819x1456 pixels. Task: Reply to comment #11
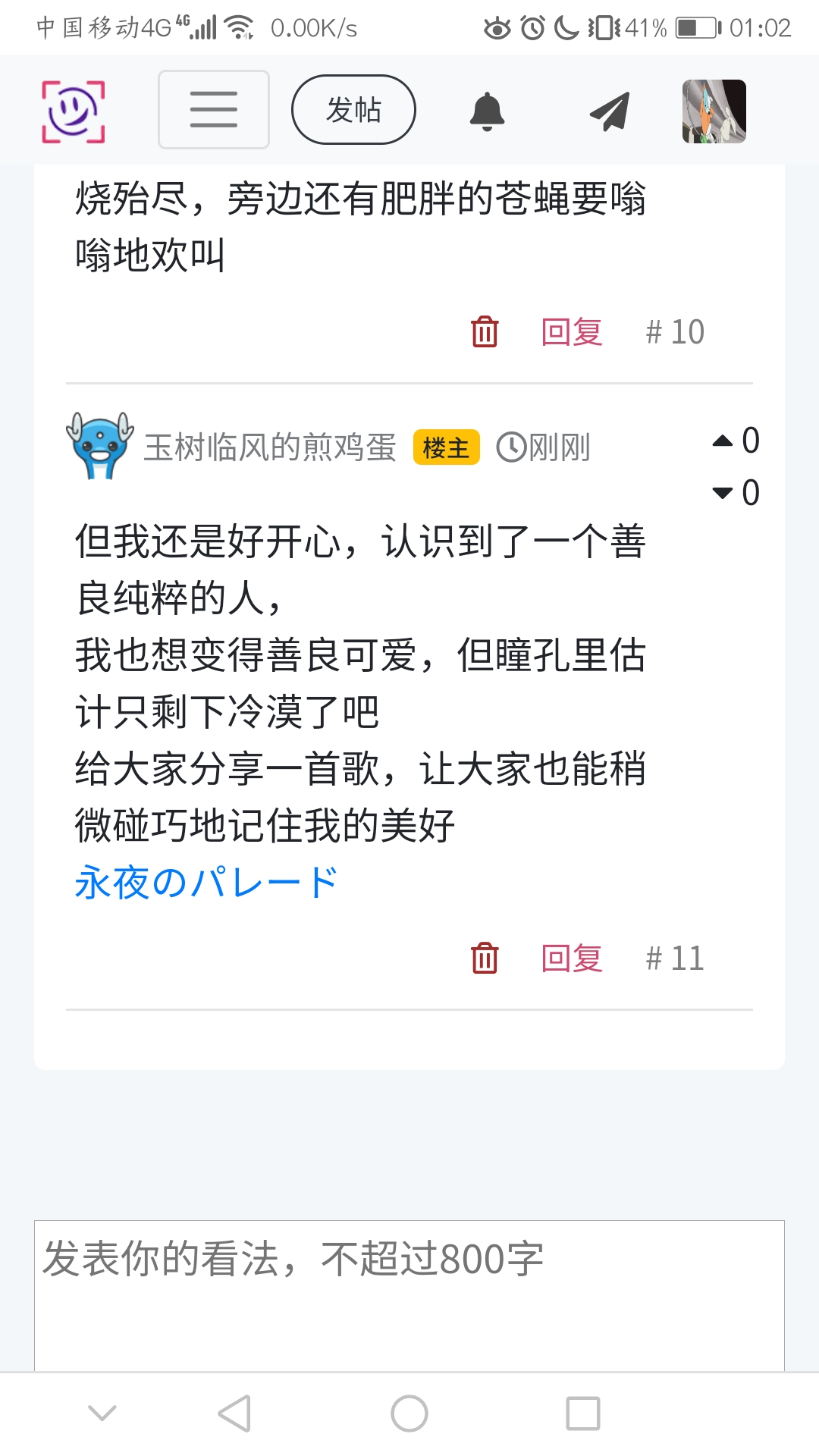572,959
